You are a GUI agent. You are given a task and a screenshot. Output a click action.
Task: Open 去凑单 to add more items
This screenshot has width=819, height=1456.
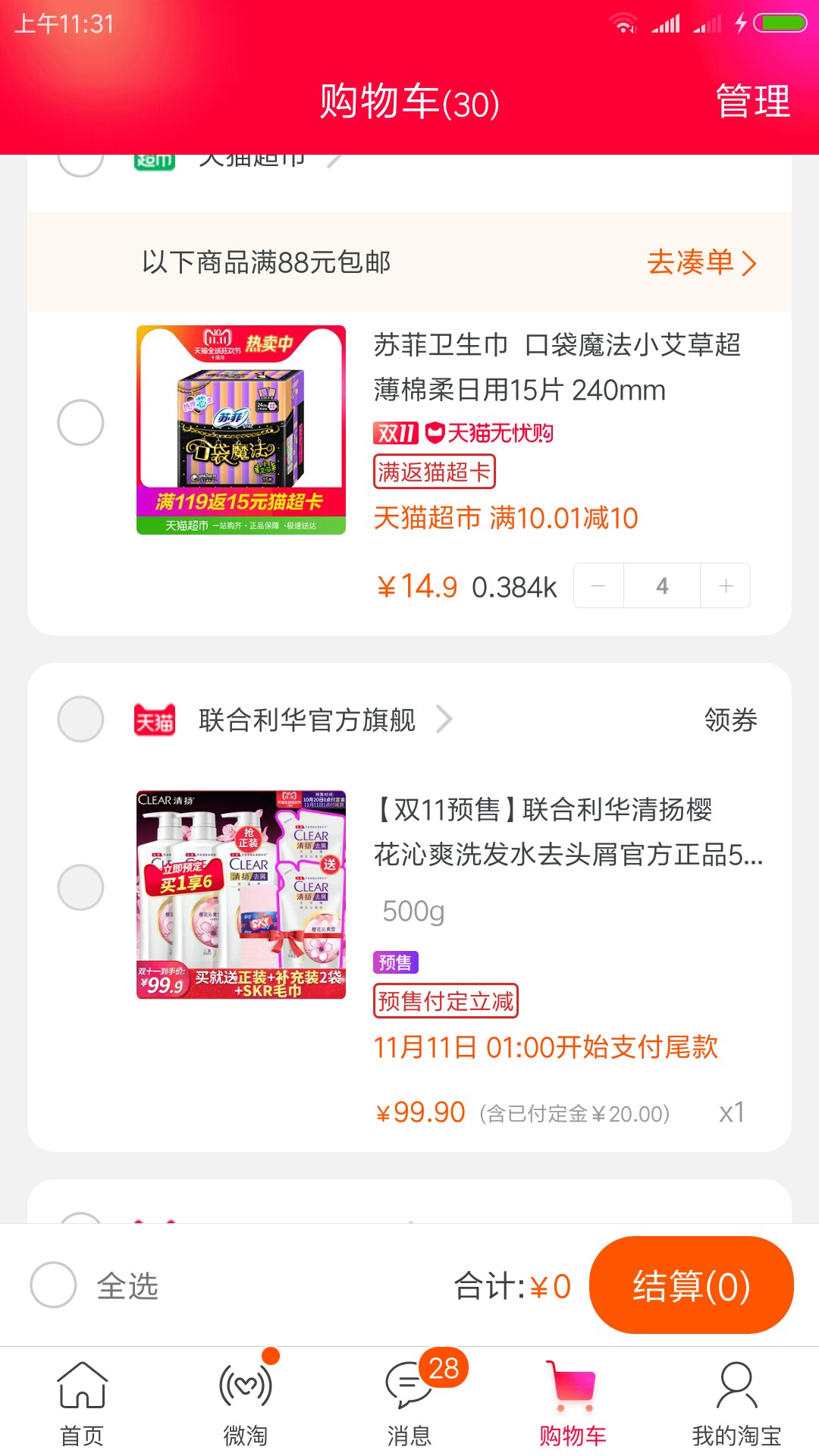point(701,262)
